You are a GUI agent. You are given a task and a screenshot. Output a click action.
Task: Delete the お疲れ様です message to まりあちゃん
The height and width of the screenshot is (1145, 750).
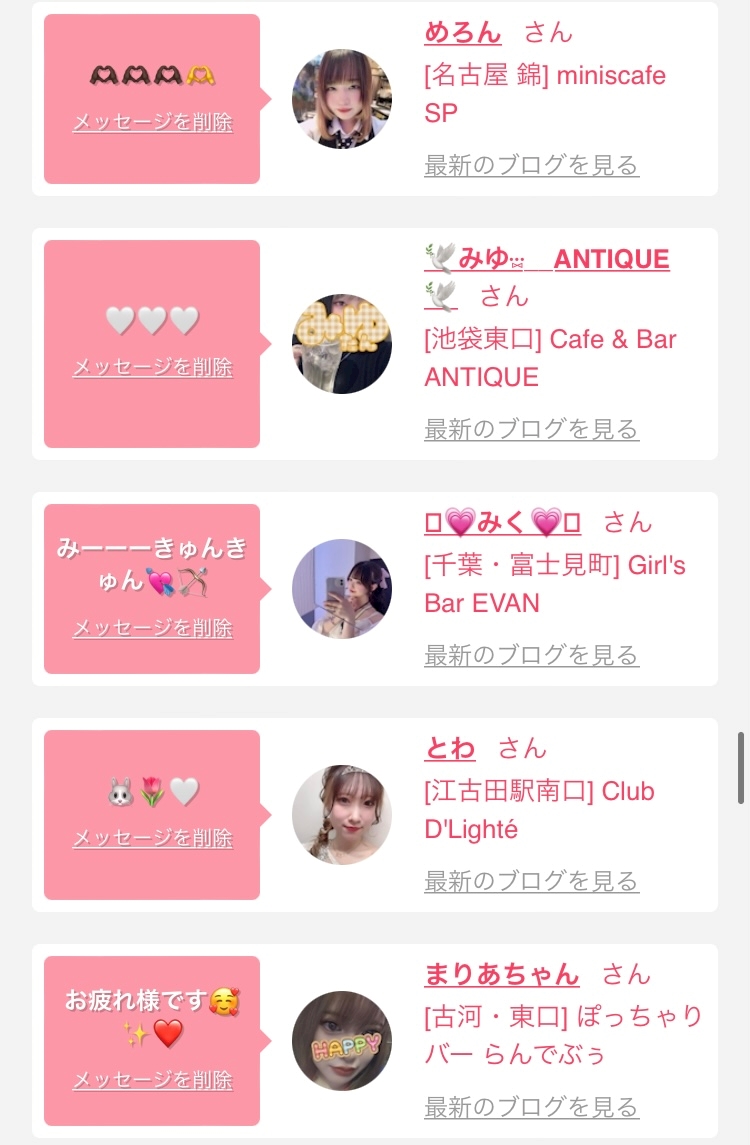(153, 1080)
